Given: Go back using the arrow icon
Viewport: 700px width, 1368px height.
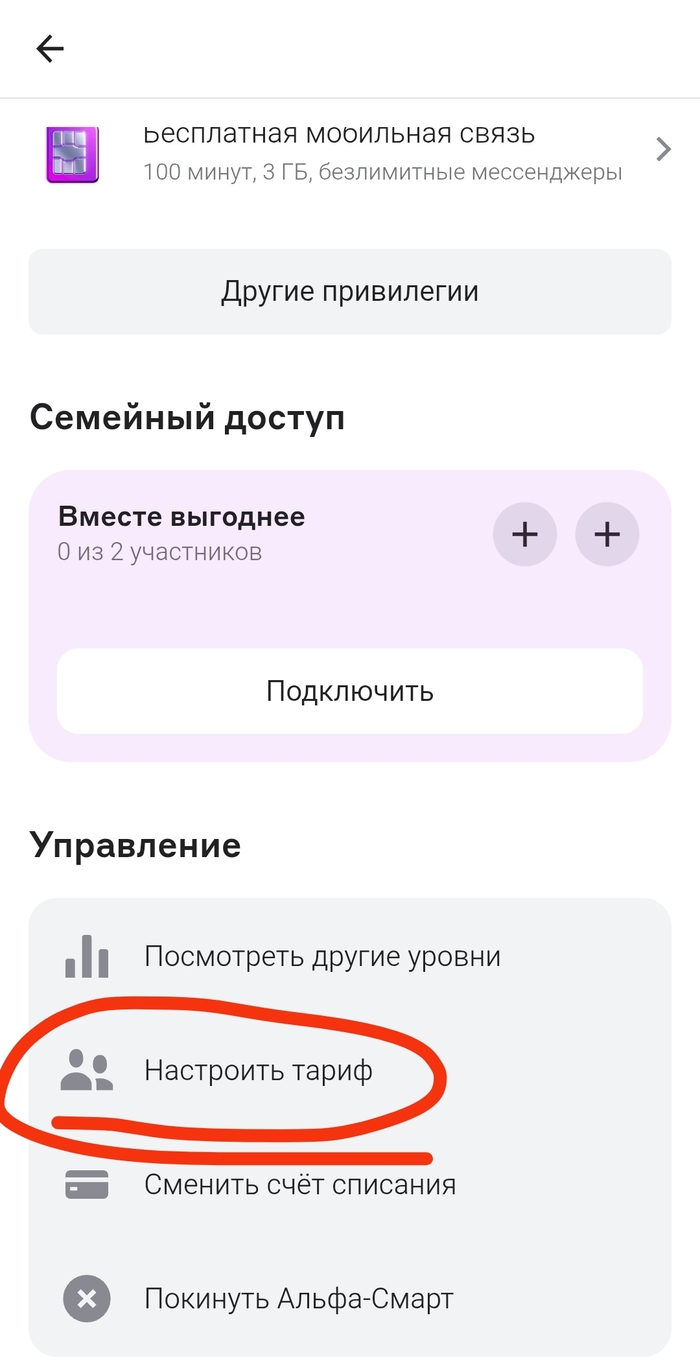Looking at the screenshot, I should (49, 48).
